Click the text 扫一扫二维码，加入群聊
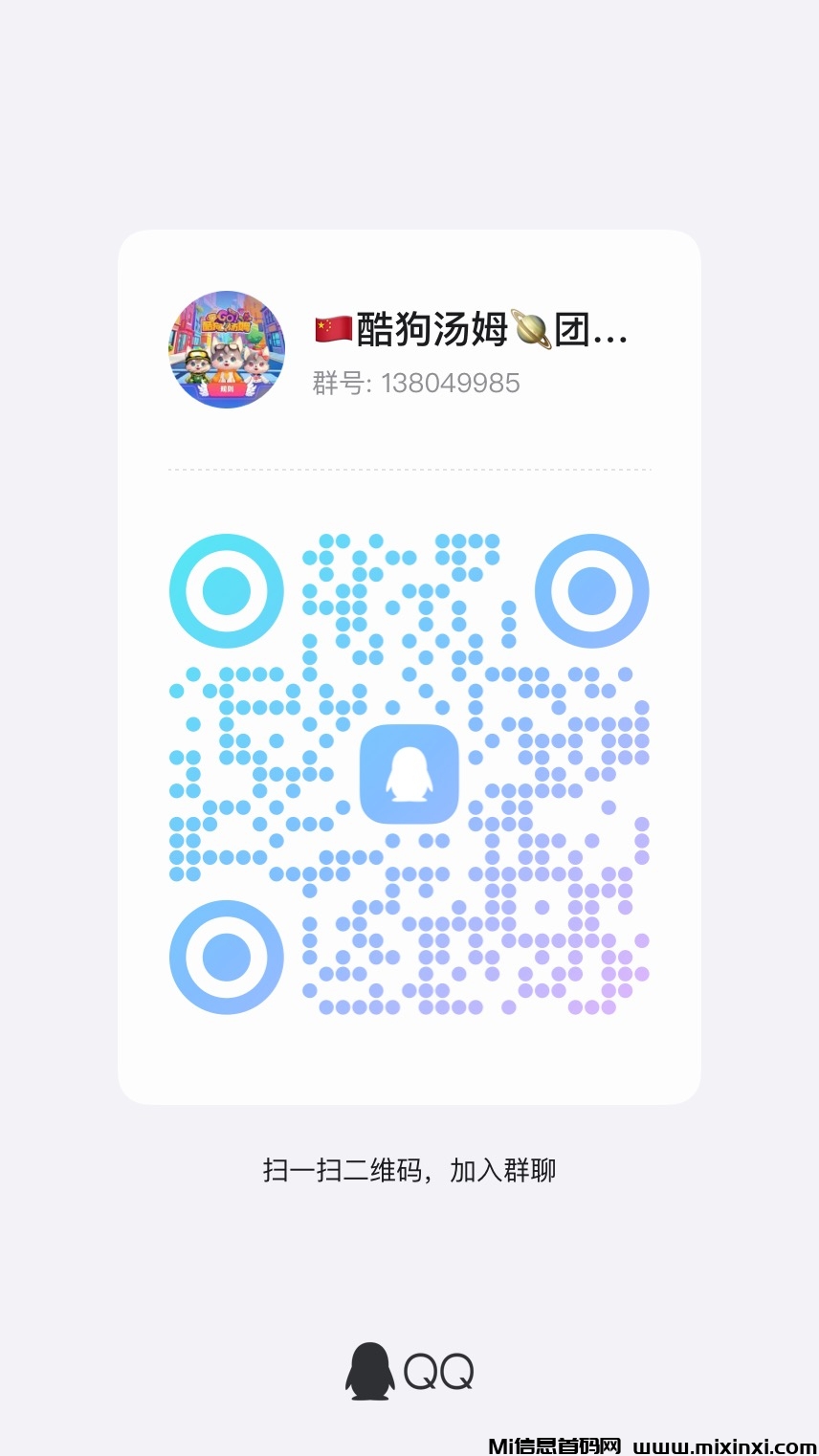This screenshot has height=1456, width=819. (409, 1169)
